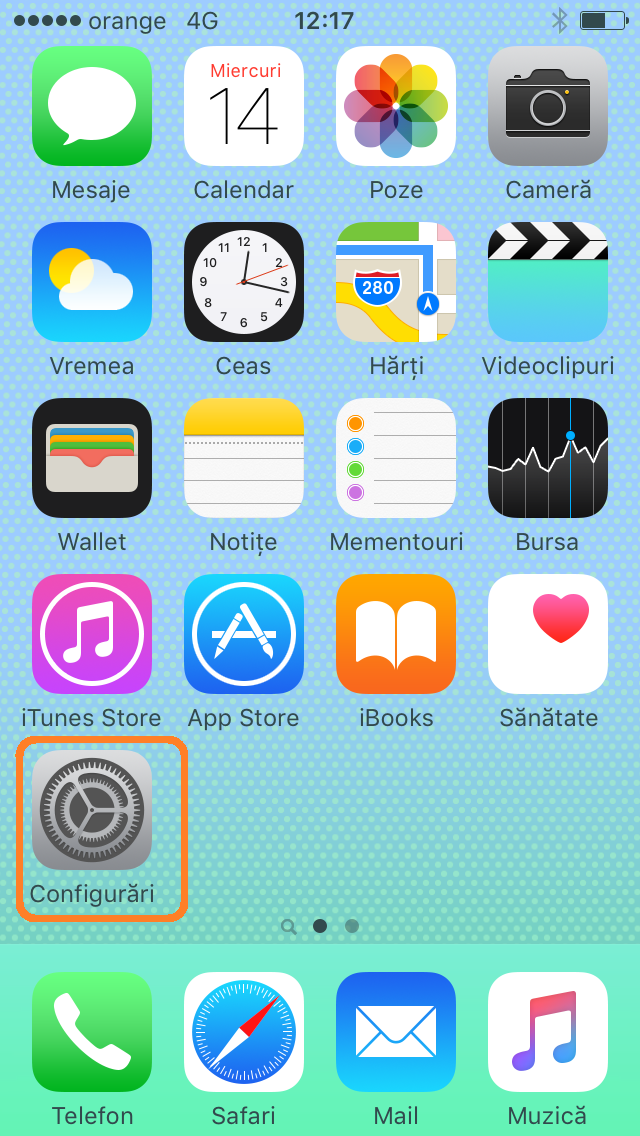Image resolution: width=640 pixels, height=1136 pixels.
Task: Open the iBooks app
Action: pos(396,634)
